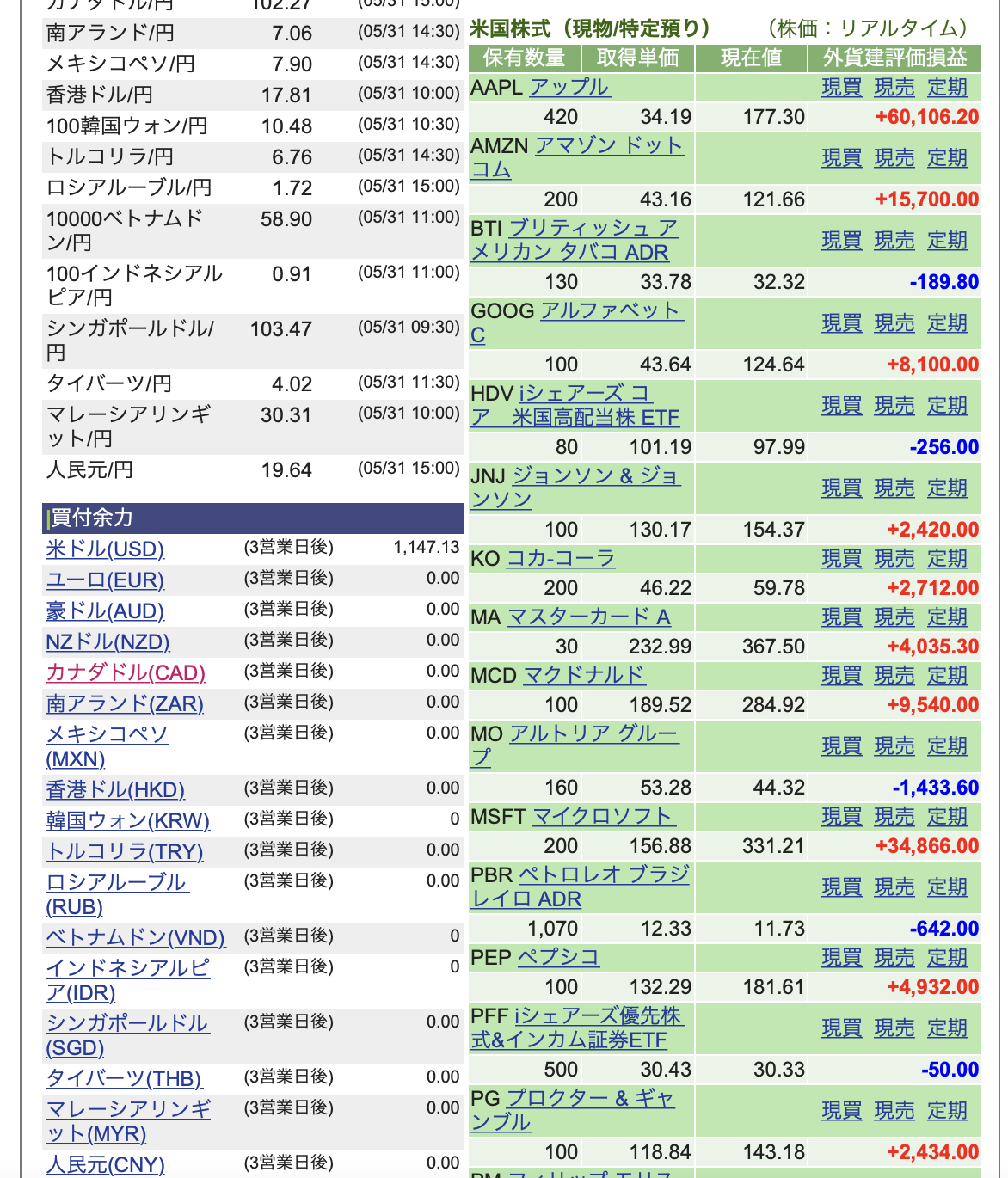Select 定期 for GOOG アルファベット C
The height and width of the screenshot is (1178, 1008).
tap(947, 323)
